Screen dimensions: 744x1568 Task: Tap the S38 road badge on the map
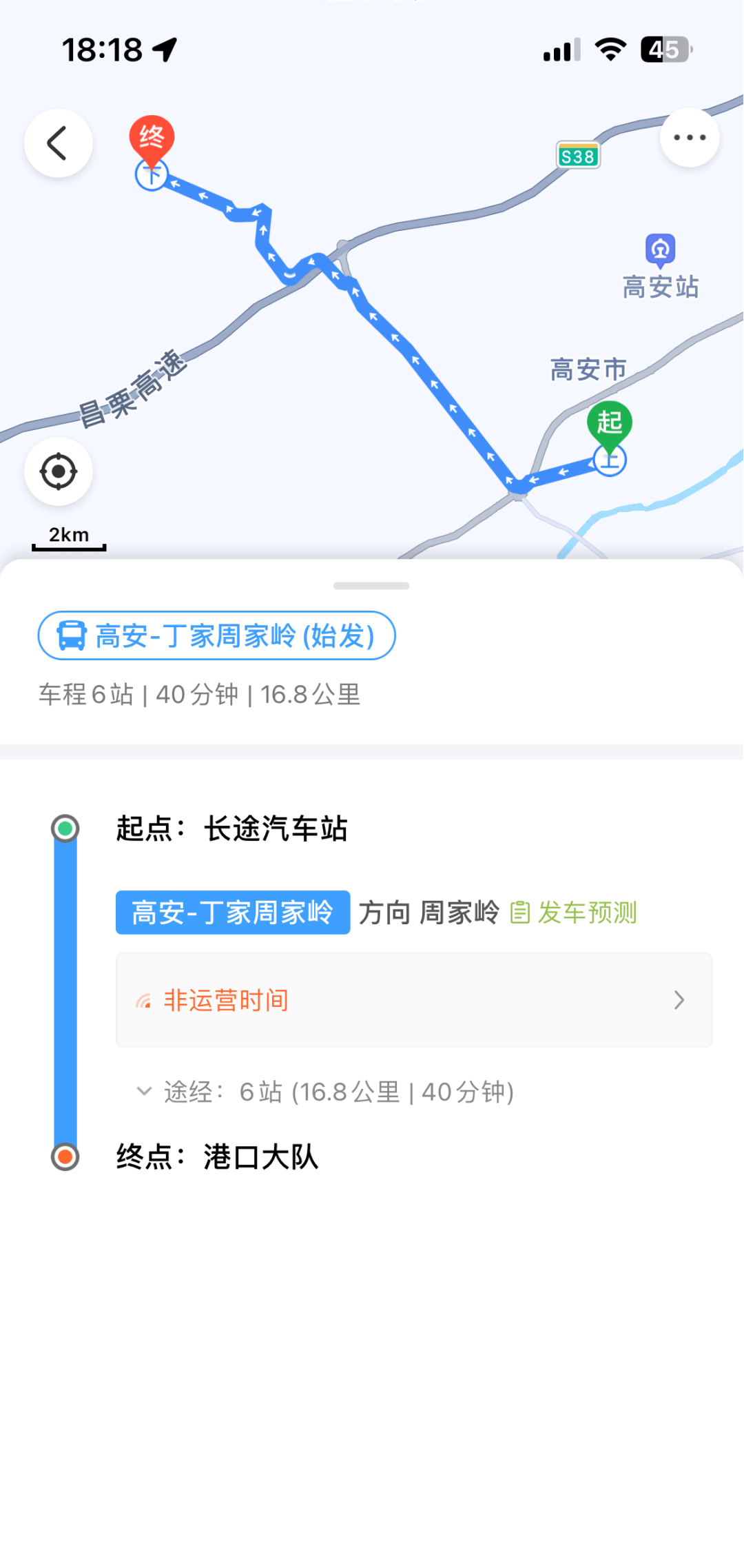click(577, 156)
